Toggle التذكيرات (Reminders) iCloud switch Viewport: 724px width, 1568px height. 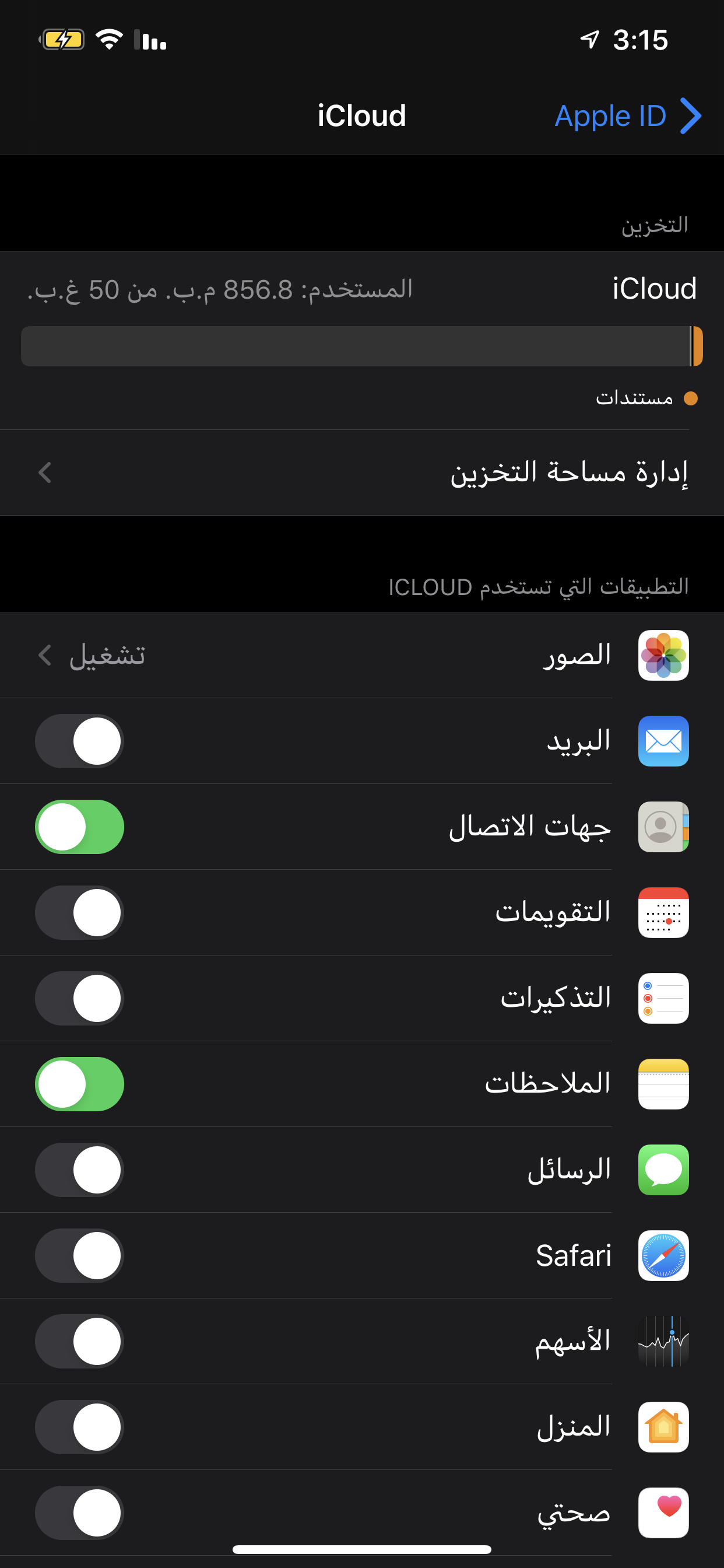pos(79,998)
